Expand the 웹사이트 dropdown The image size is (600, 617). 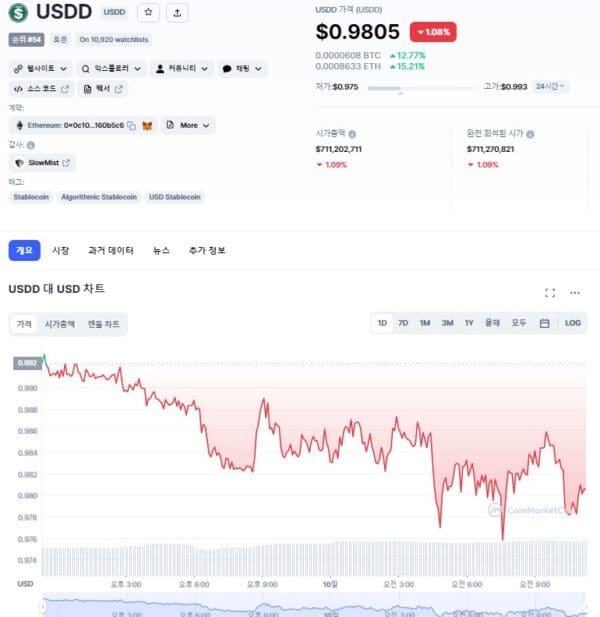pos(41,69)
